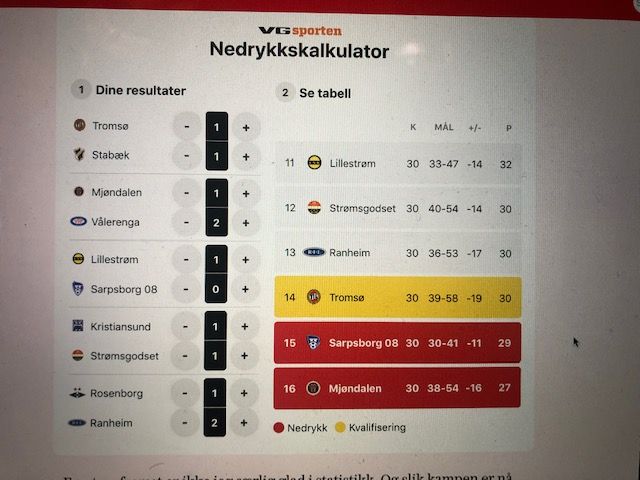Decrease Ranheim's result with minus
The image size is (640, 480).
click(187, 423)
